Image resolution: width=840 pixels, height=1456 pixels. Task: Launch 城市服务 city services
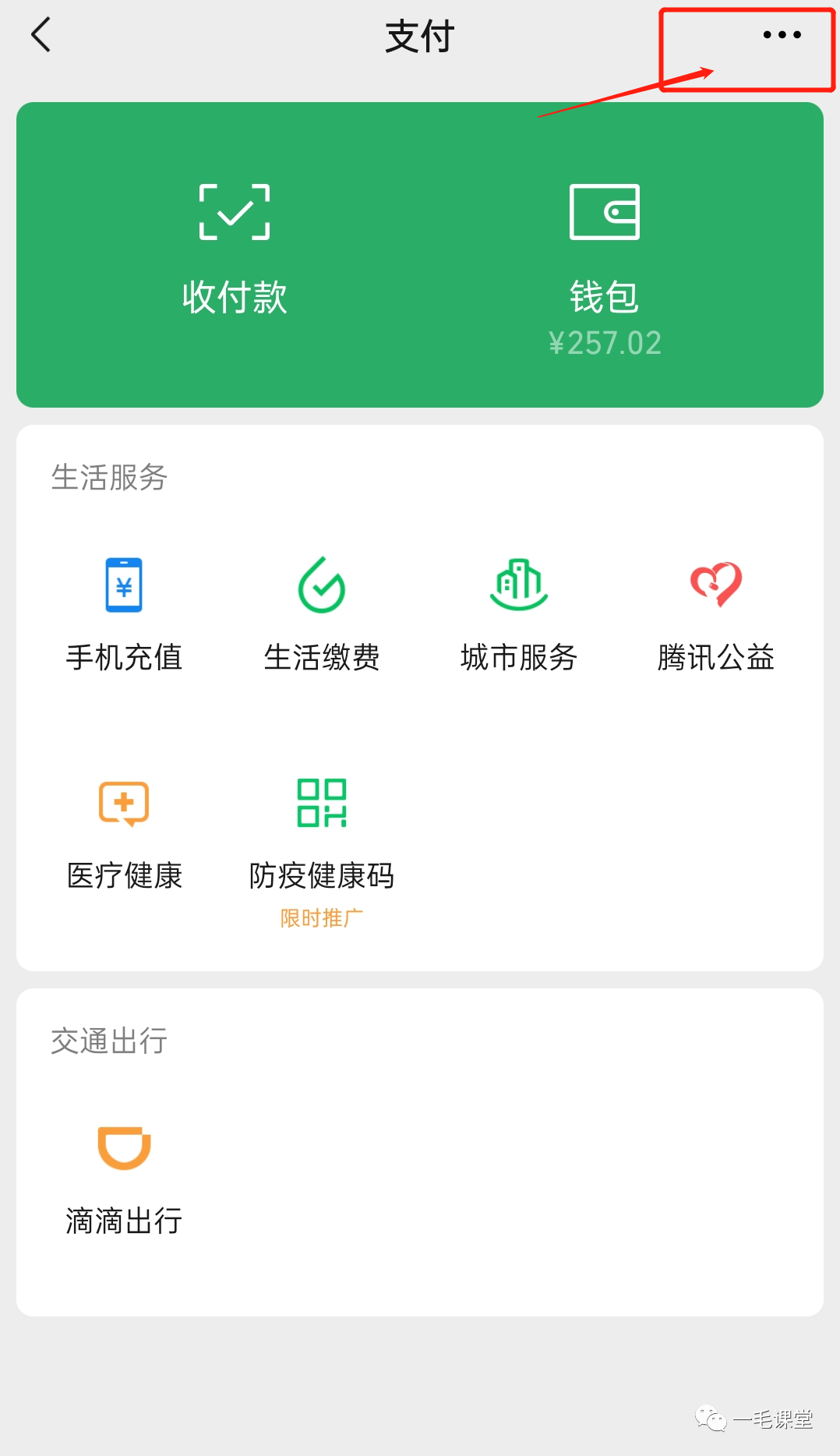(519, 613)
